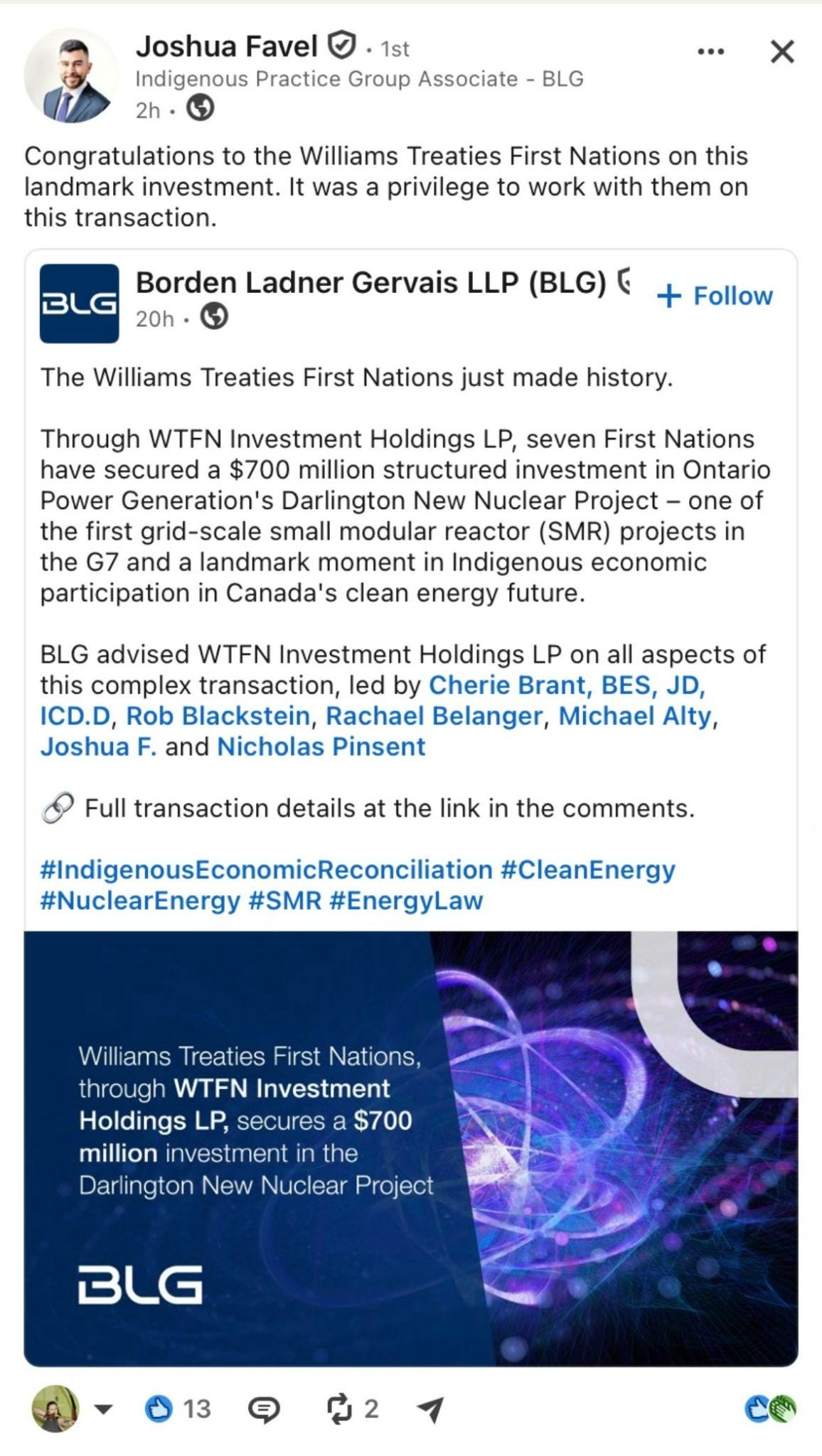Dismiss this post with the X

pos(782,51)
